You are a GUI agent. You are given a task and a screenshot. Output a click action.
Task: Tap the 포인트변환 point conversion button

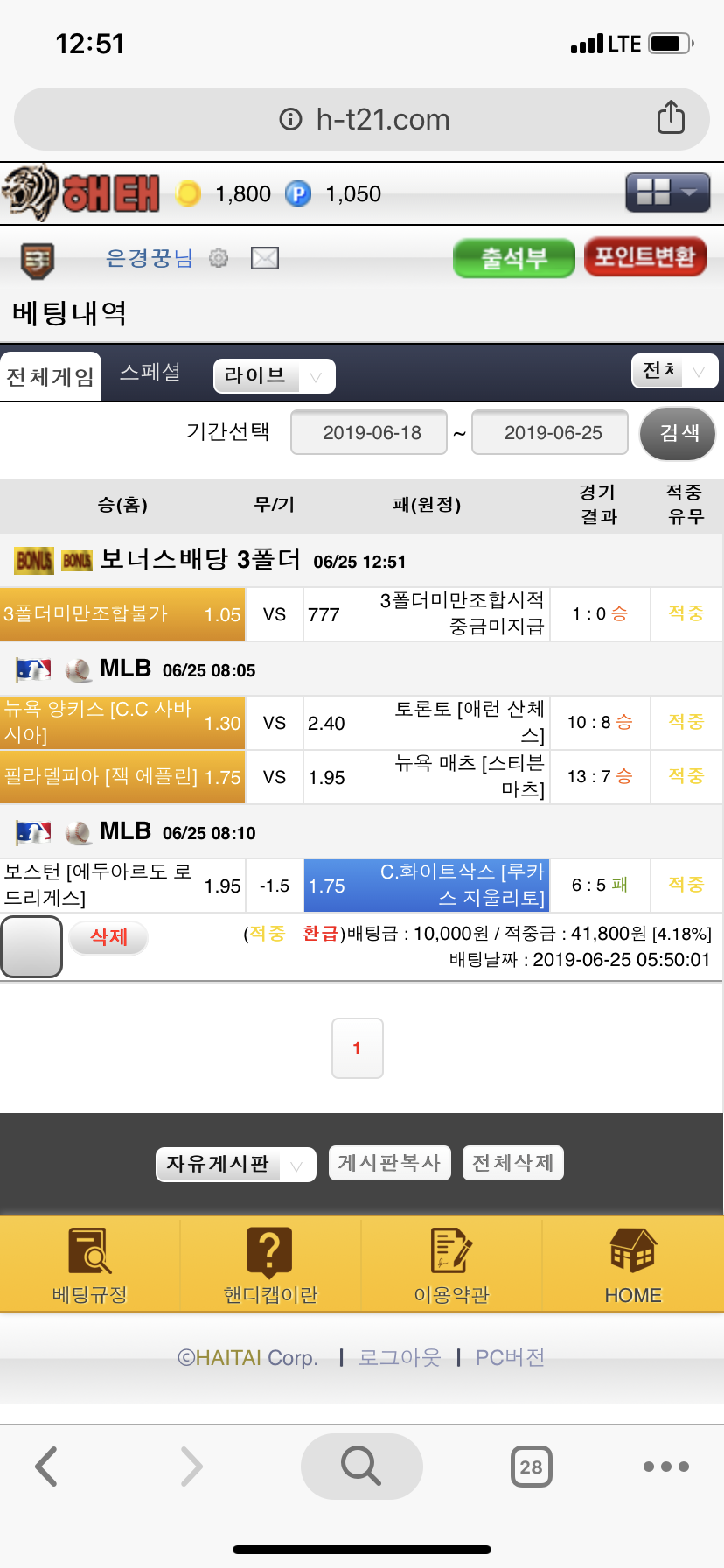click(644, 257)
